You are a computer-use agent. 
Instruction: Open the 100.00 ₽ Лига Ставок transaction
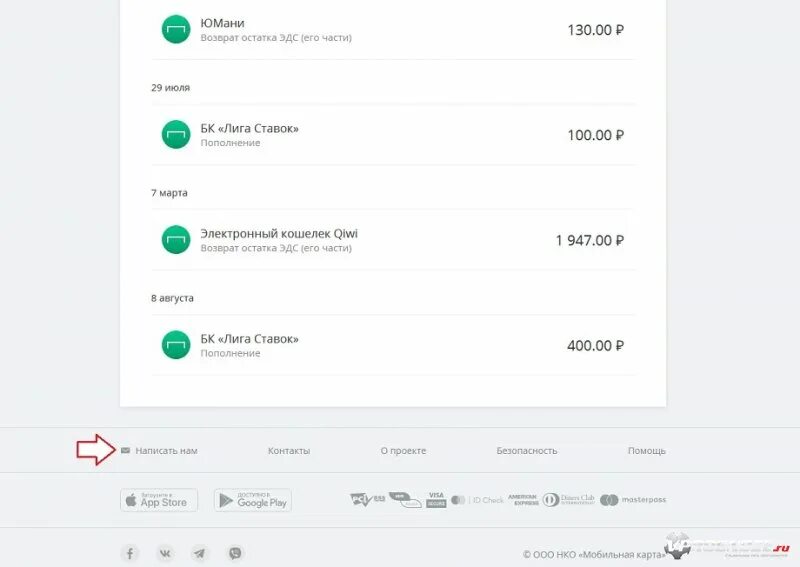(x=393, y=135)
